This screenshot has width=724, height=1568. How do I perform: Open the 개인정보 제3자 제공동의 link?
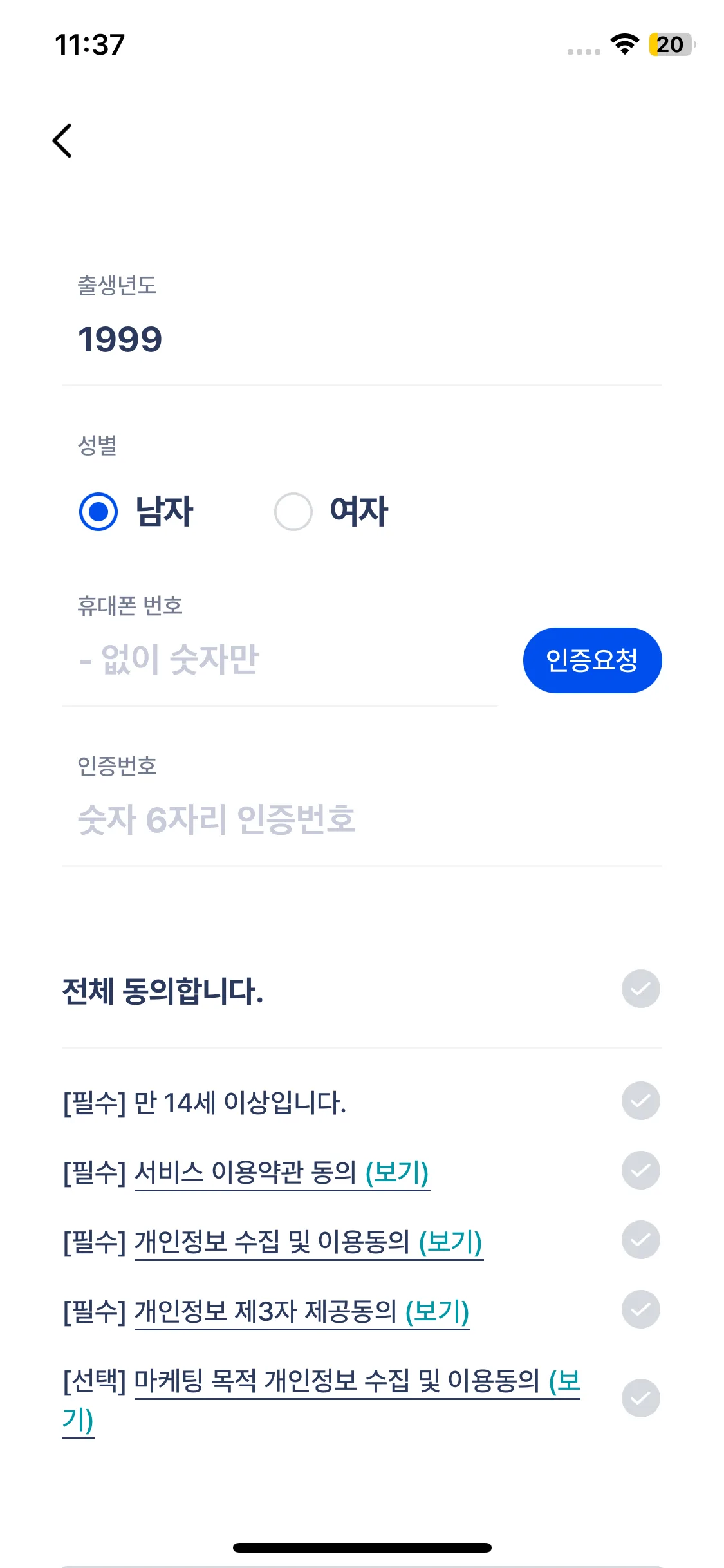(x=302, y=1311)
